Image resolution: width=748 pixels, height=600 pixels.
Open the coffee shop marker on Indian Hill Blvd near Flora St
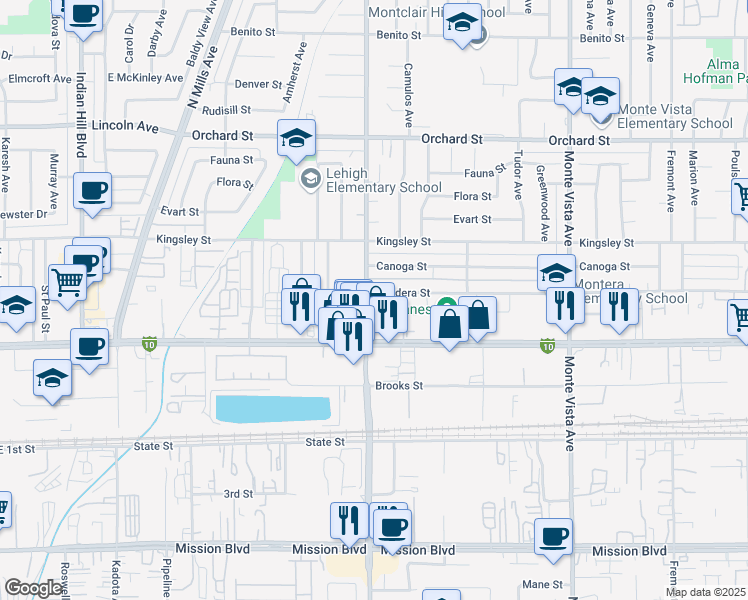click(93, 191)
